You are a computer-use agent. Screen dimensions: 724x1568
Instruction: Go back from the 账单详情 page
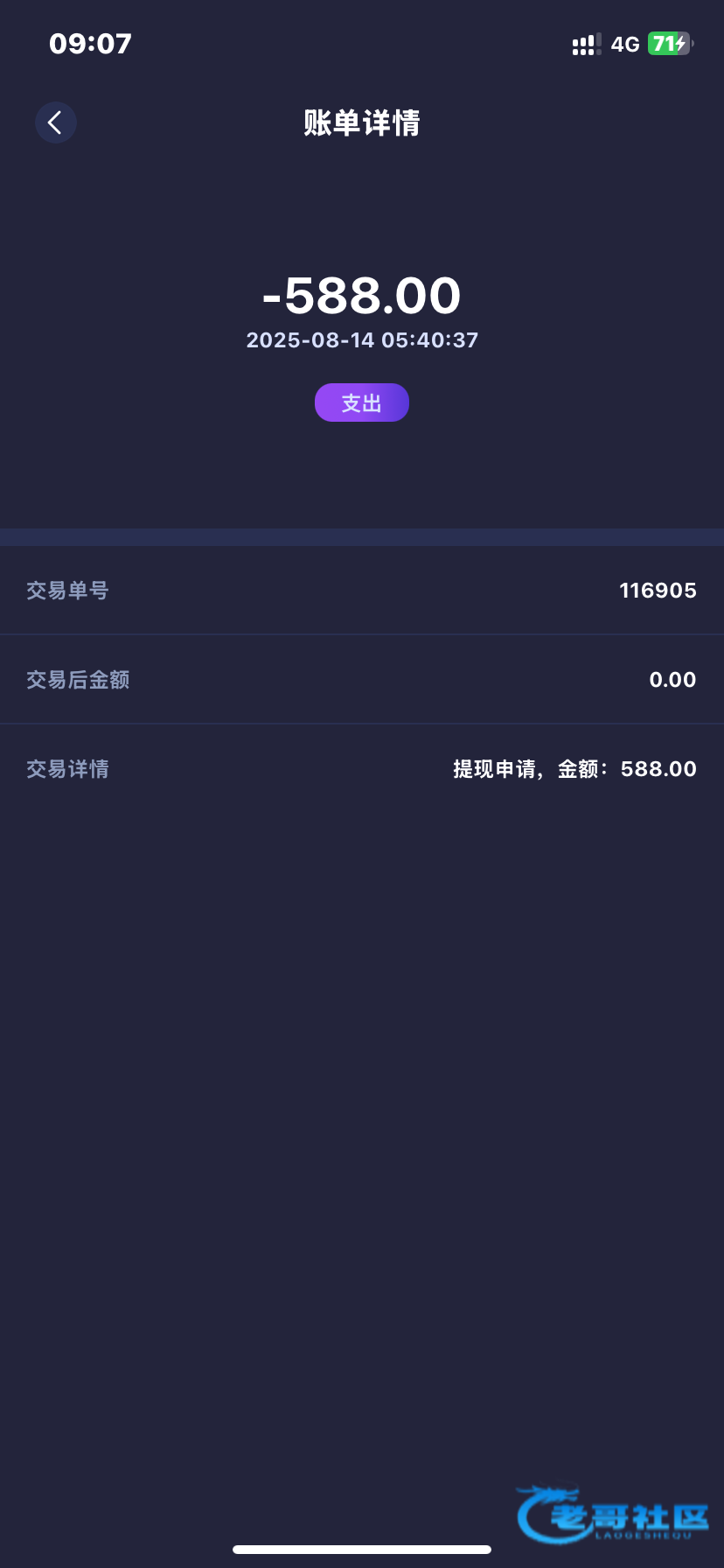click(56, 122)
